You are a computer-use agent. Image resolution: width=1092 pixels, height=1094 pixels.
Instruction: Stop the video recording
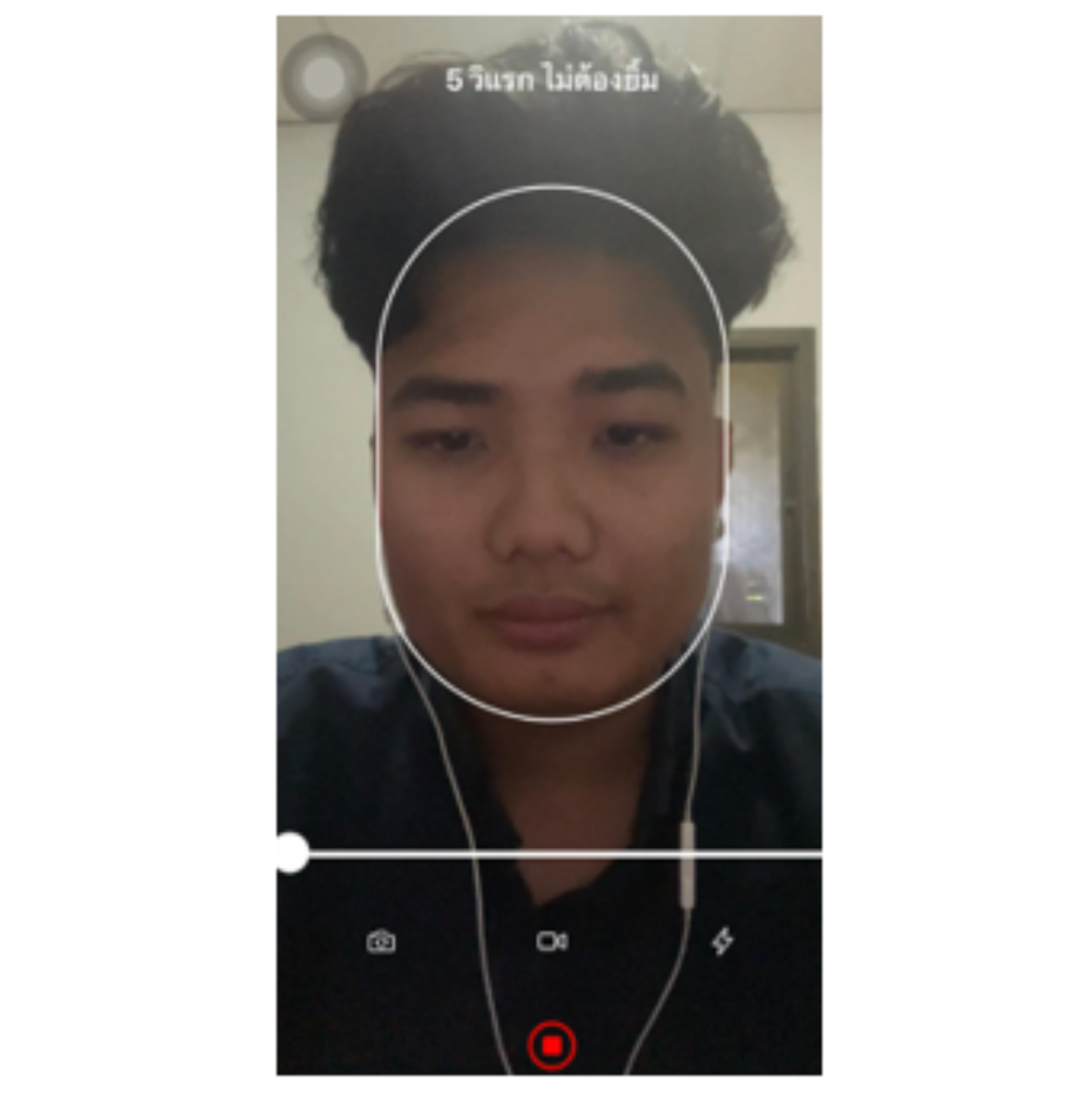(x=552, y=1046)
